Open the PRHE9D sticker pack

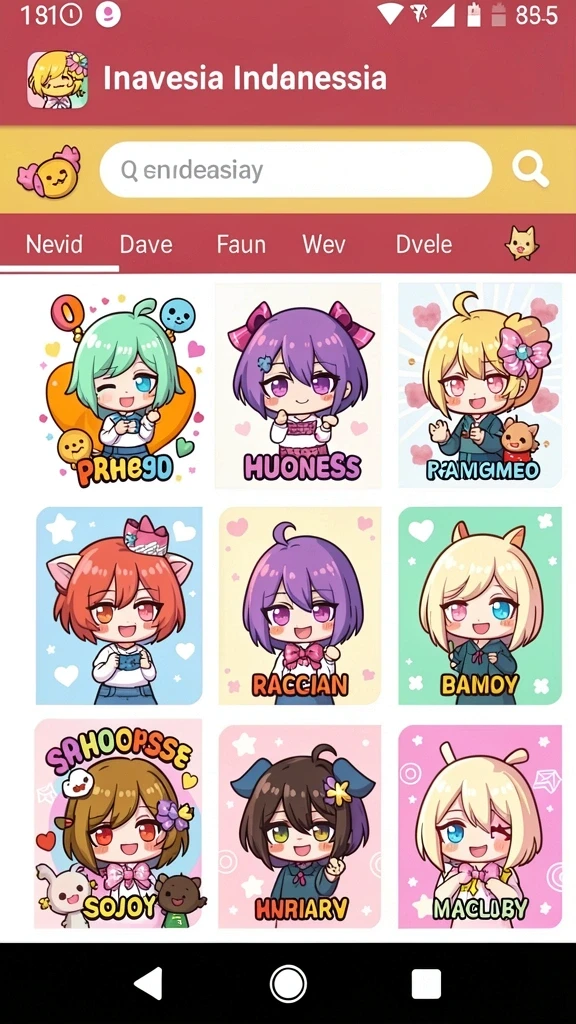120,389
